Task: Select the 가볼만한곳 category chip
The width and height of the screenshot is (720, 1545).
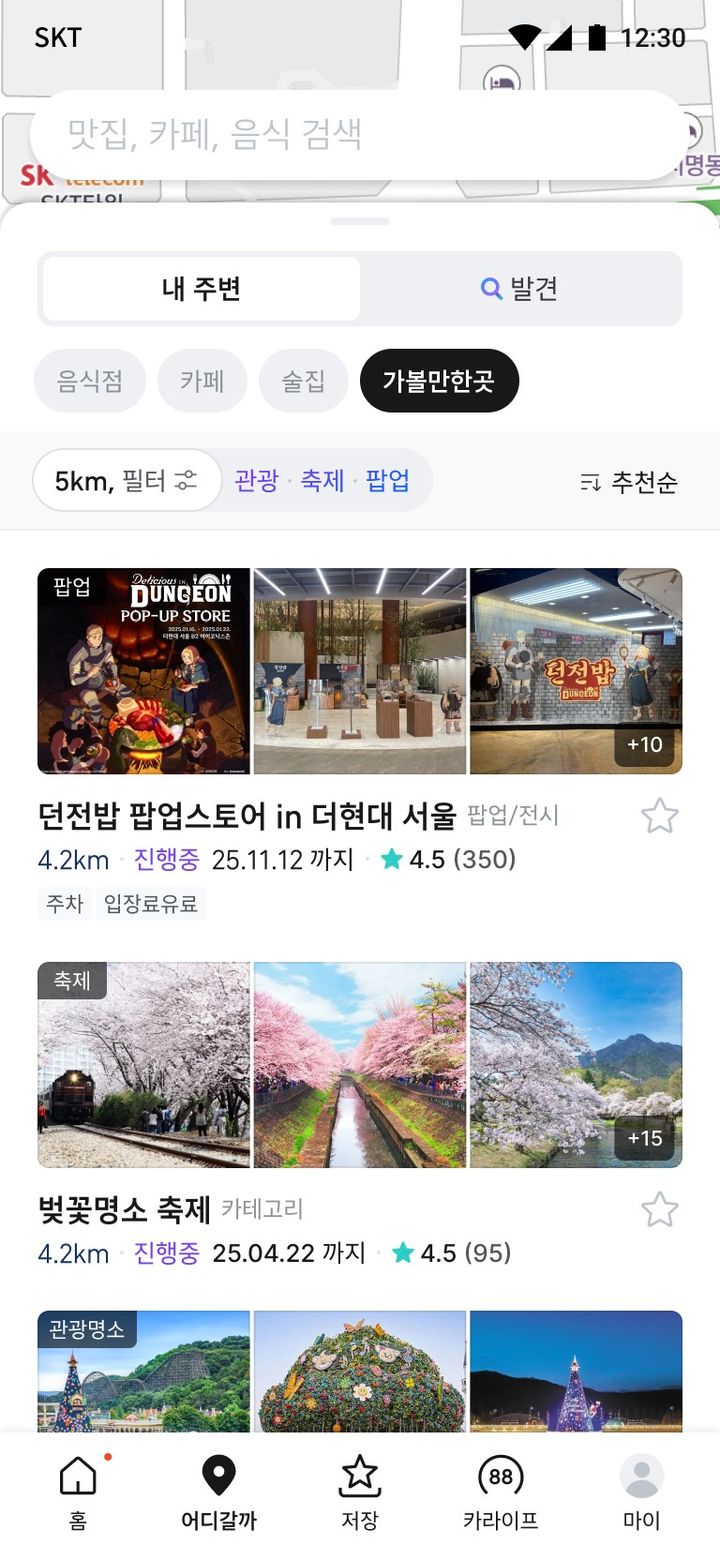Action: (439, 381)
